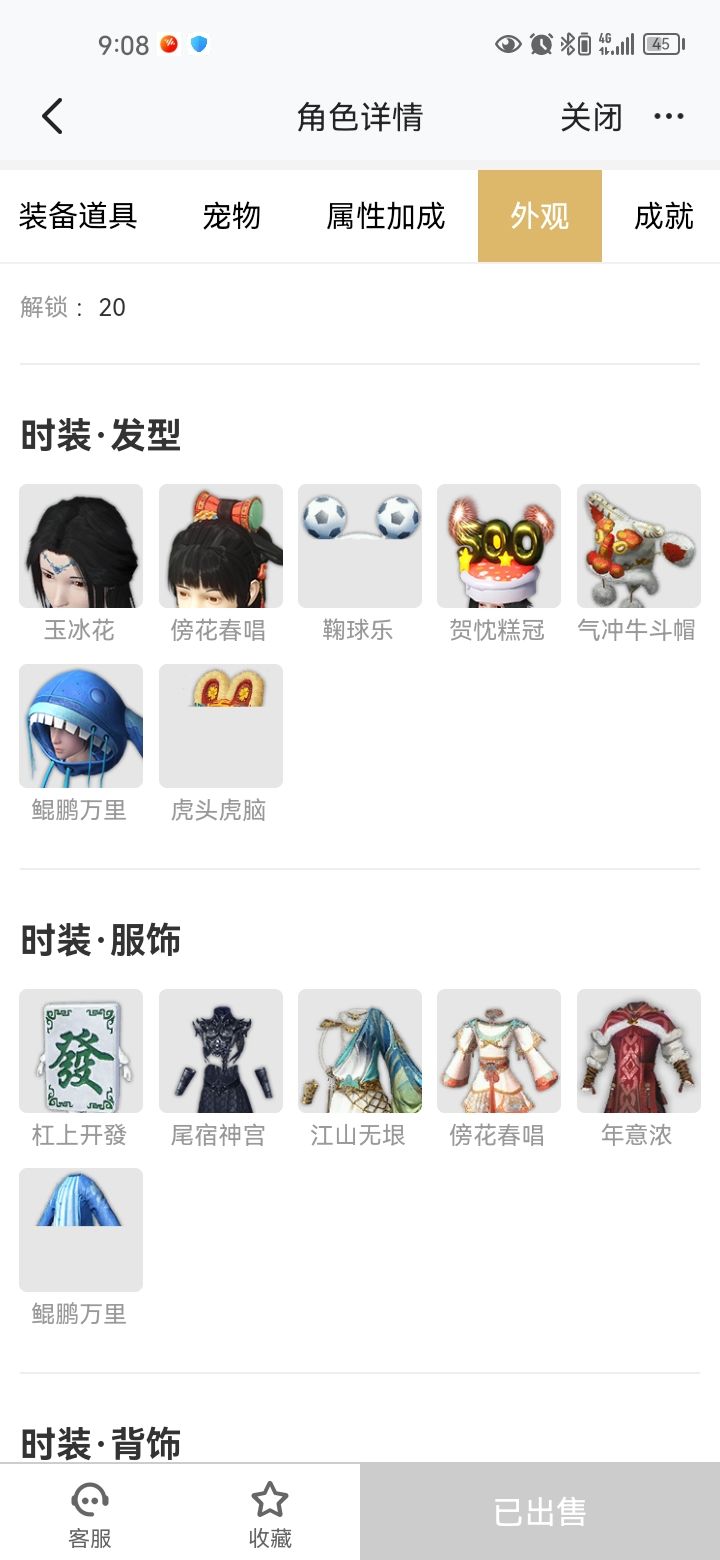Select the 年意浓 red outfit

pos(638,1051)
